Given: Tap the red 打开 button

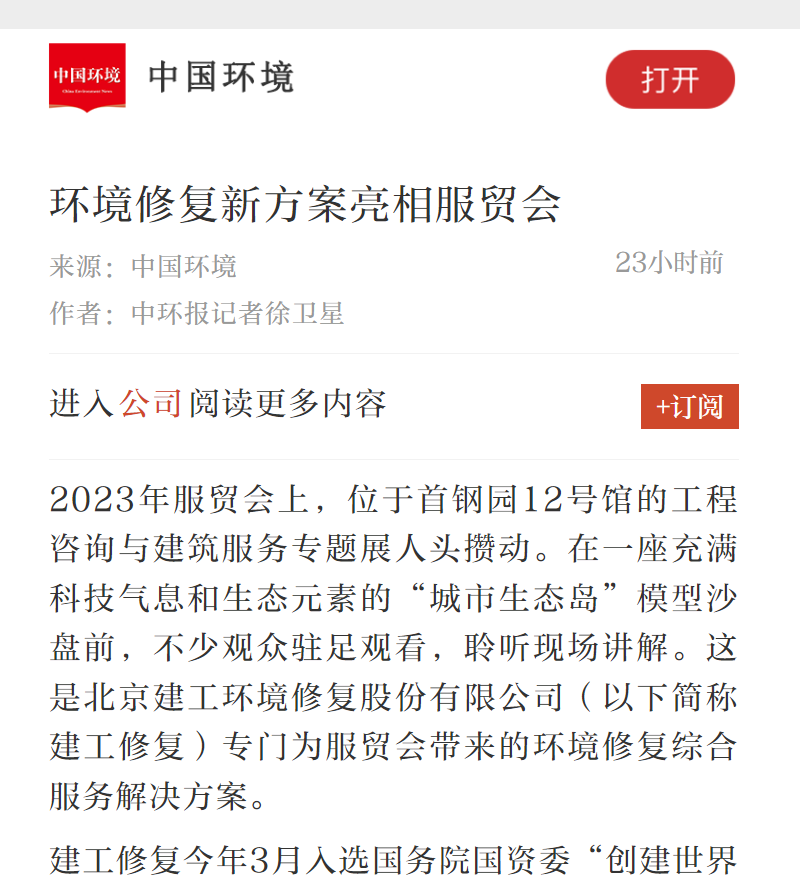Looking at the screenshot, I should (670, 79).
